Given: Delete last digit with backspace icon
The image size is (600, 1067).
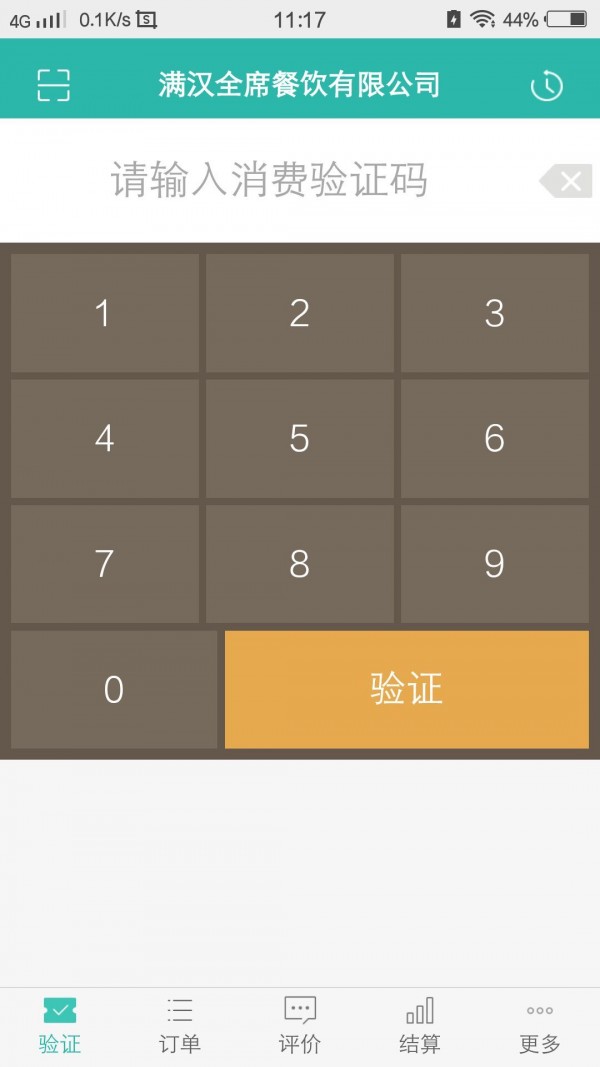Looking at the screenshot, I should pyautogui.click(x=565, y=181).
